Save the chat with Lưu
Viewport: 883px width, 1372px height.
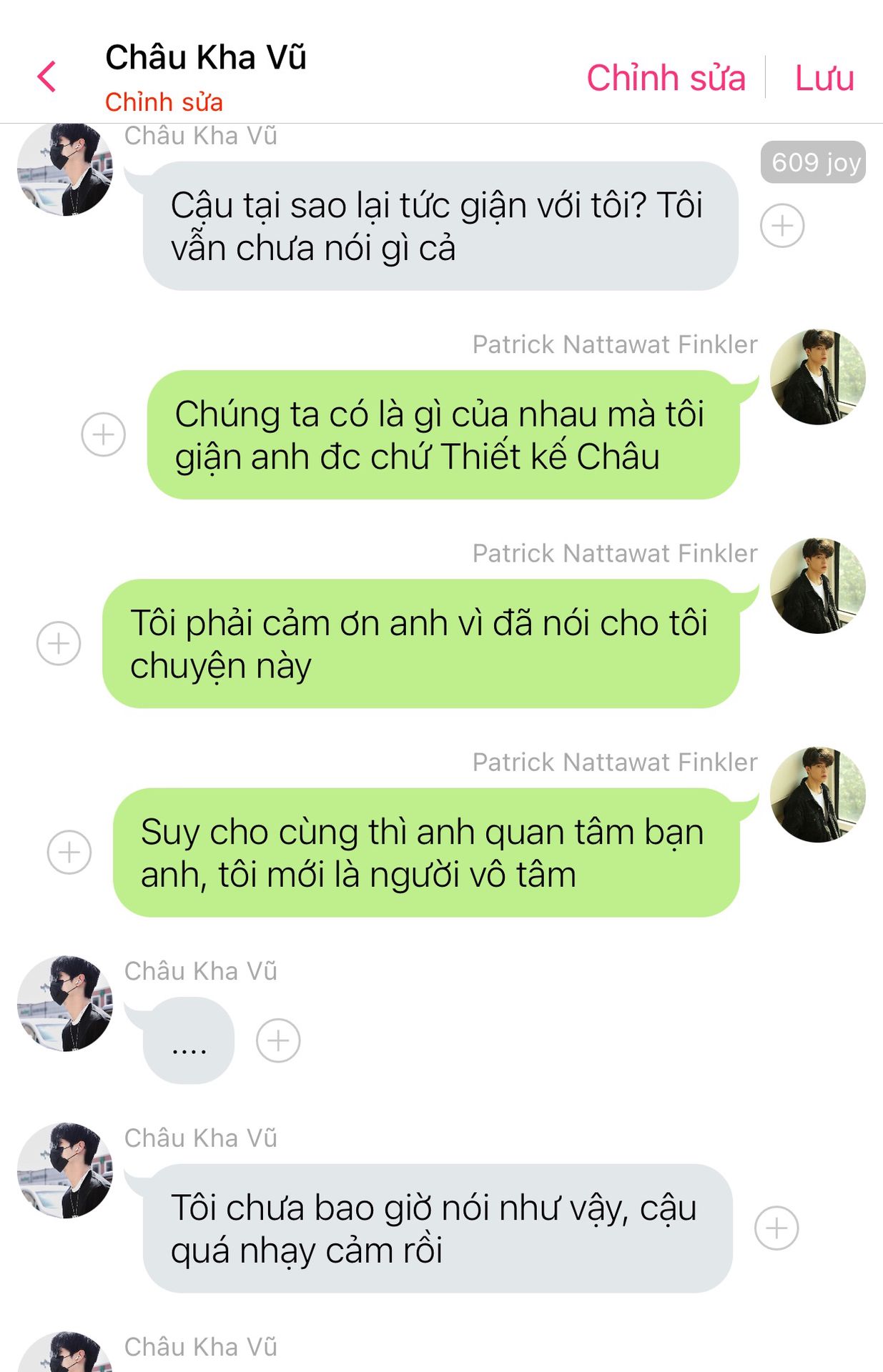point(824,78)
